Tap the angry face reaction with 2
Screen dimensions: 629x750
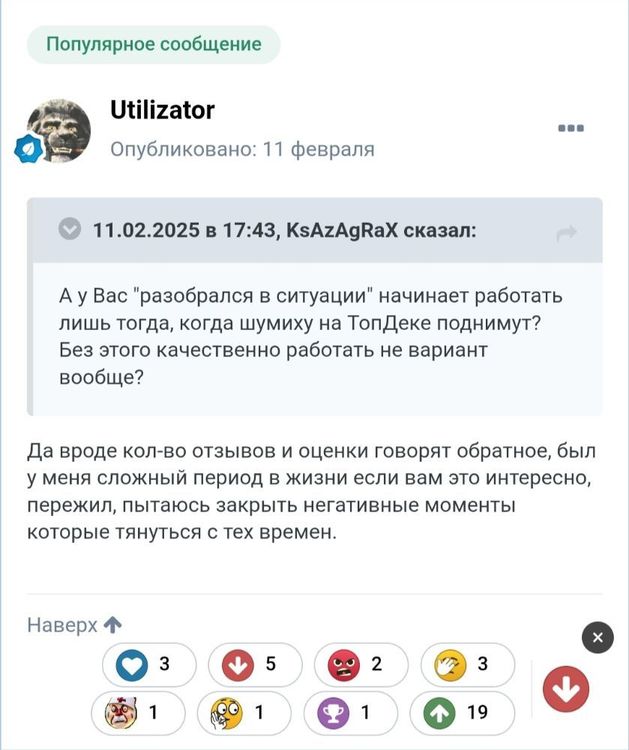click(x=361, y=664)
